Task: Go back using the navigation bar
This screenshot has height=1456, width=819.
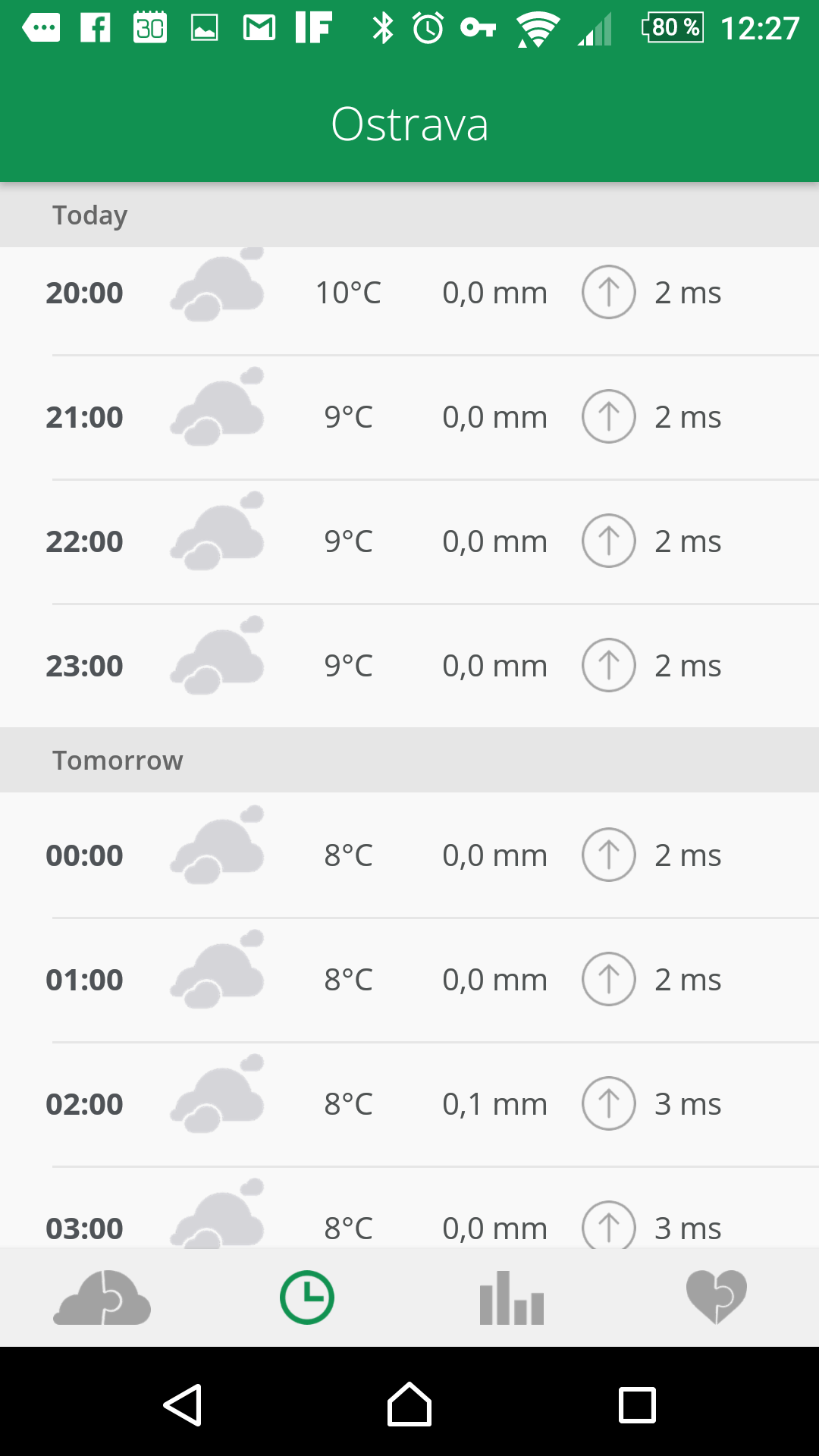Action: pyautogui.click(x=182, y=1405)
